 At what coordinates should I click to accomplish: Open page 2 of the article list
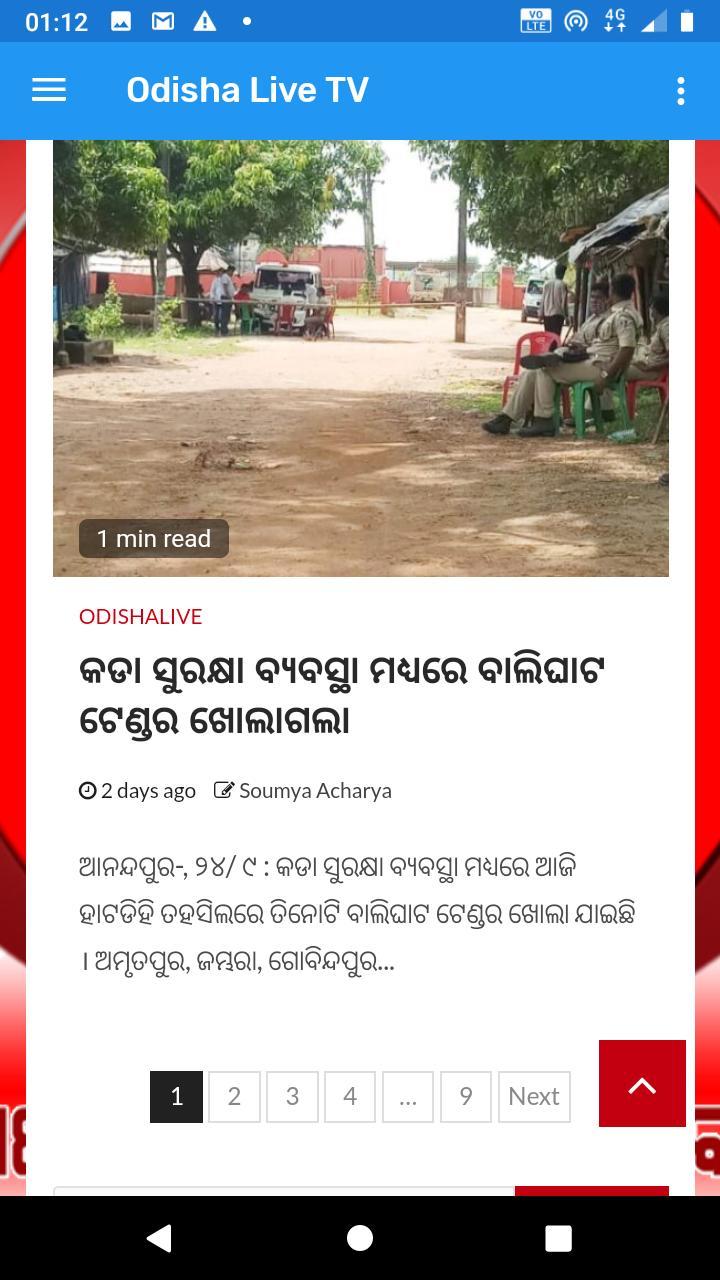234,1096
